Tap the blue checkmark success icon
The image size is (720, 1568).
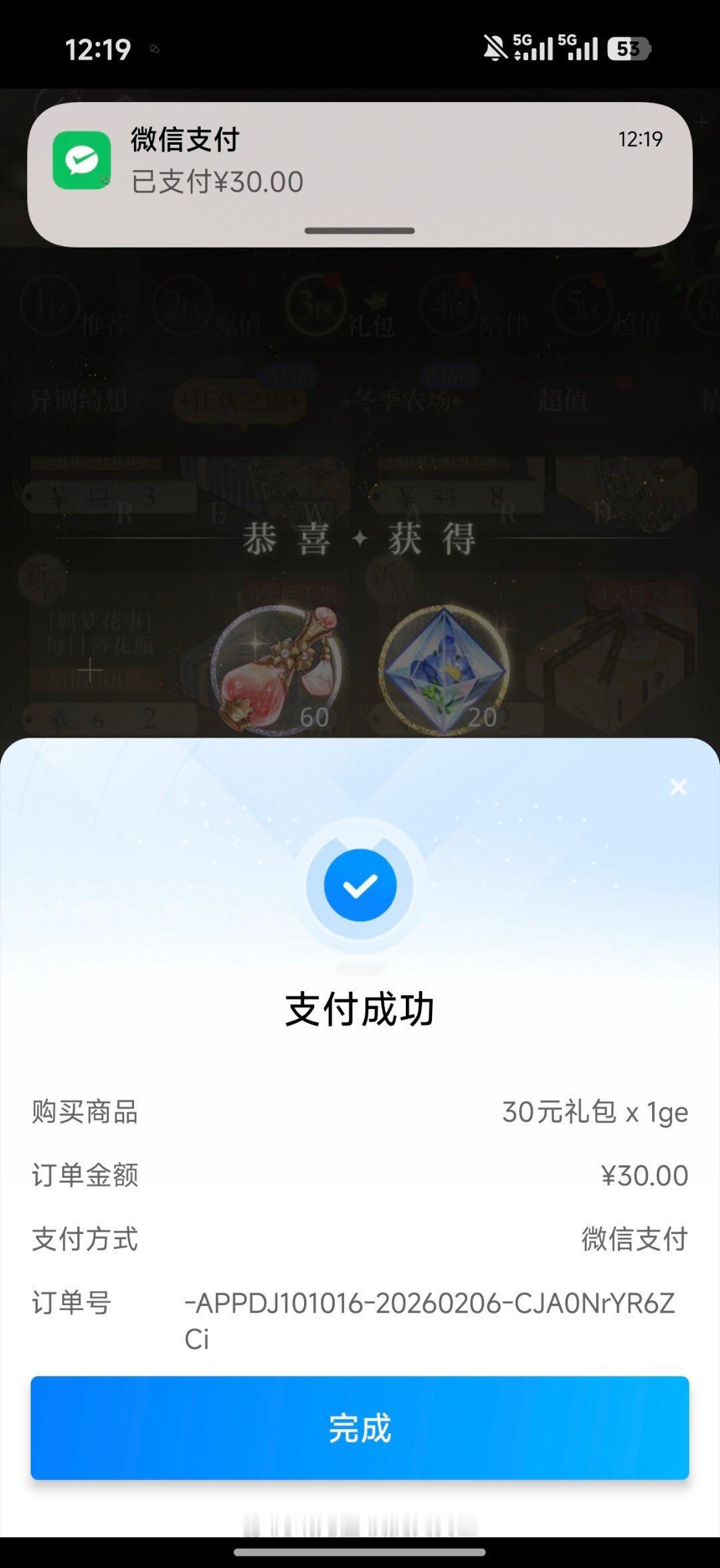point(359,884)
